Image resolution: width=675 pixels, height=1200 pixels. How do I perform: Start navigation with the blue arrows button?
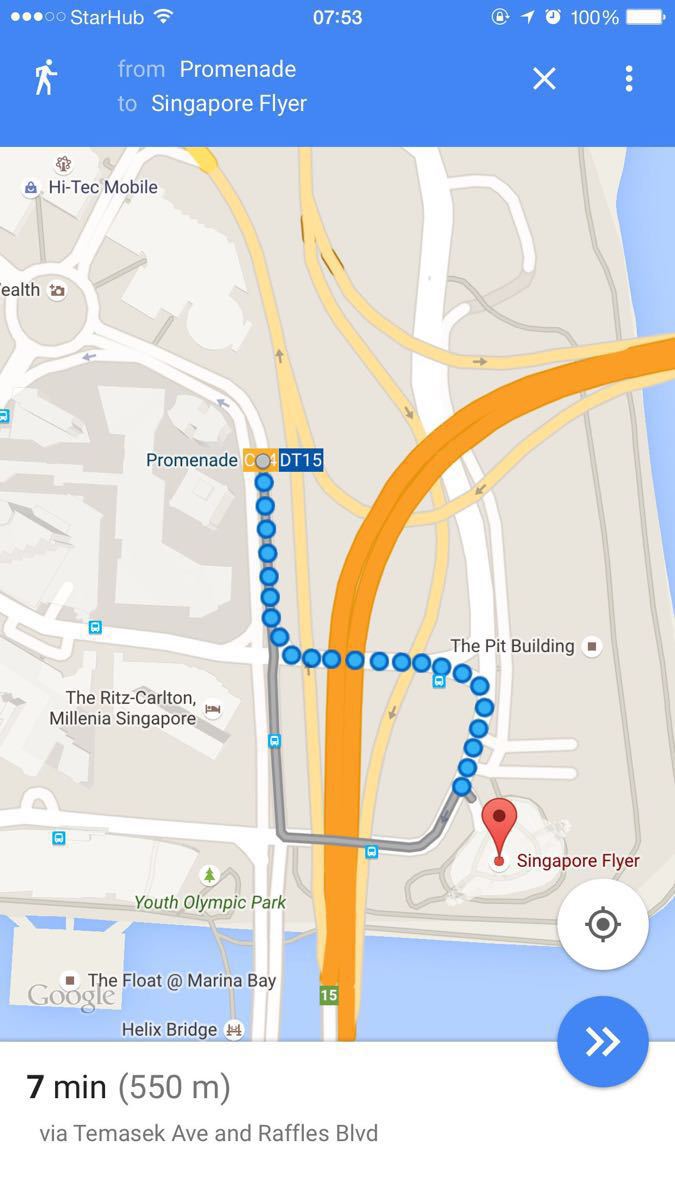[x=603, y=1041]
